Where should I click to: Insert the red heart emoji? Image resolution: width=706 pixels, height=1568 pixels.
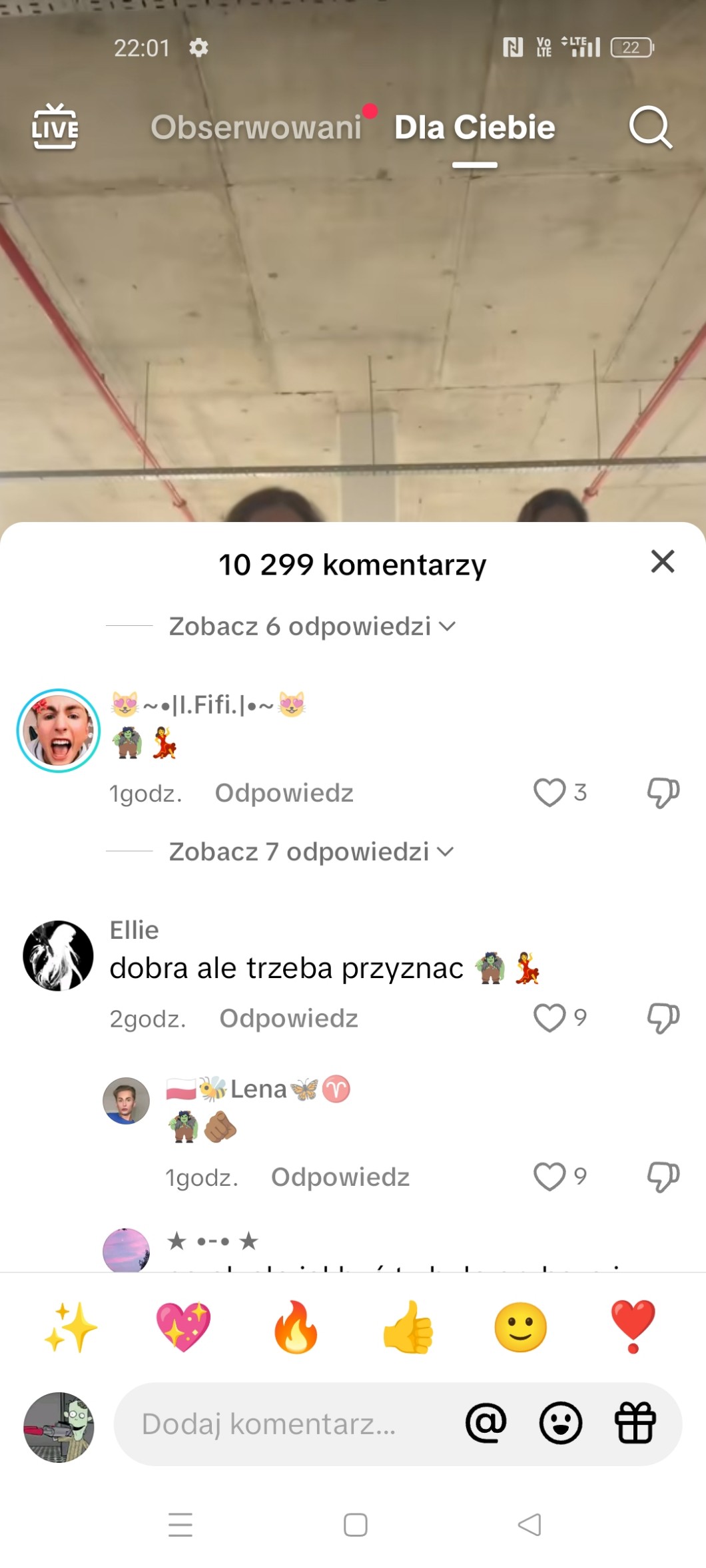pyautogui.click(x=633, y=1326)
